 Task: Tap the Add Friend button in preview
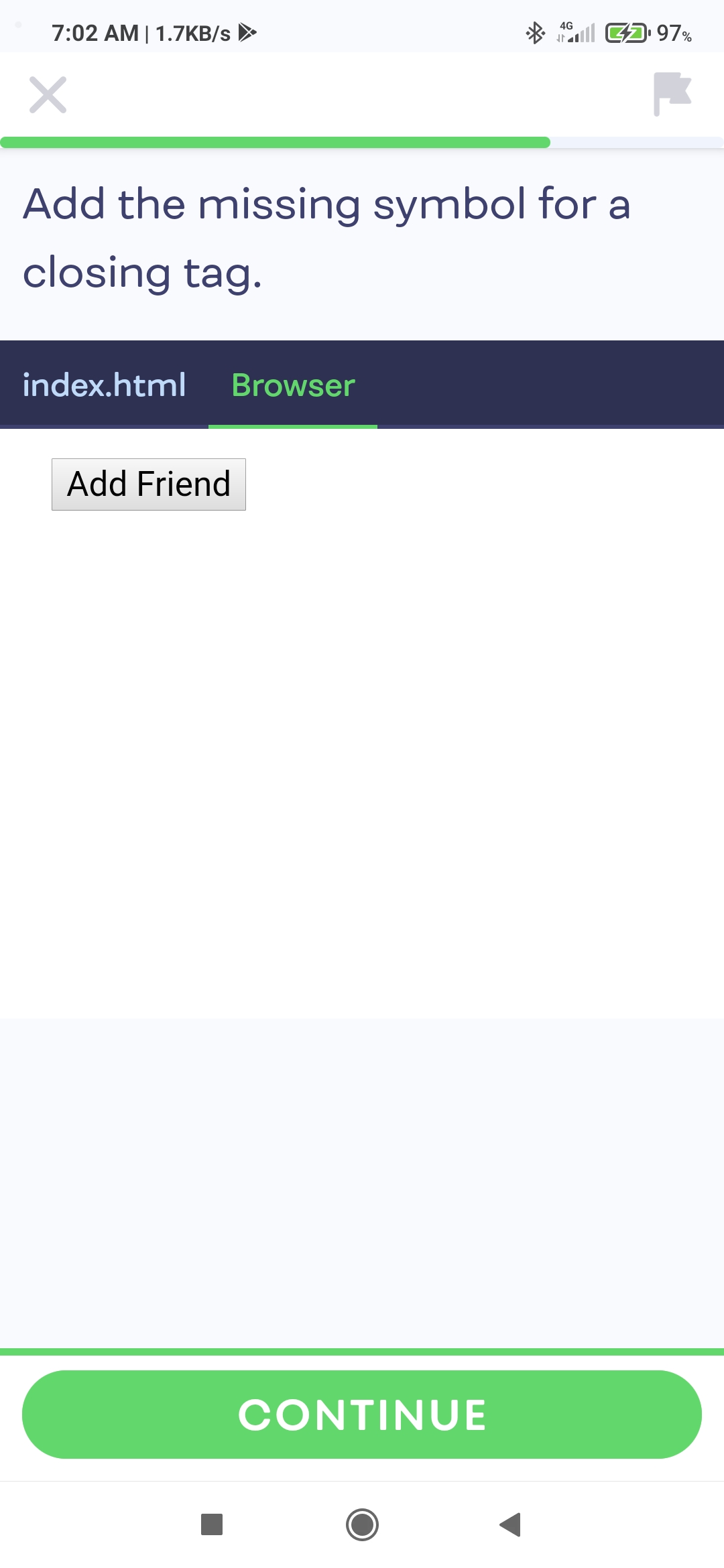point(149,484)
